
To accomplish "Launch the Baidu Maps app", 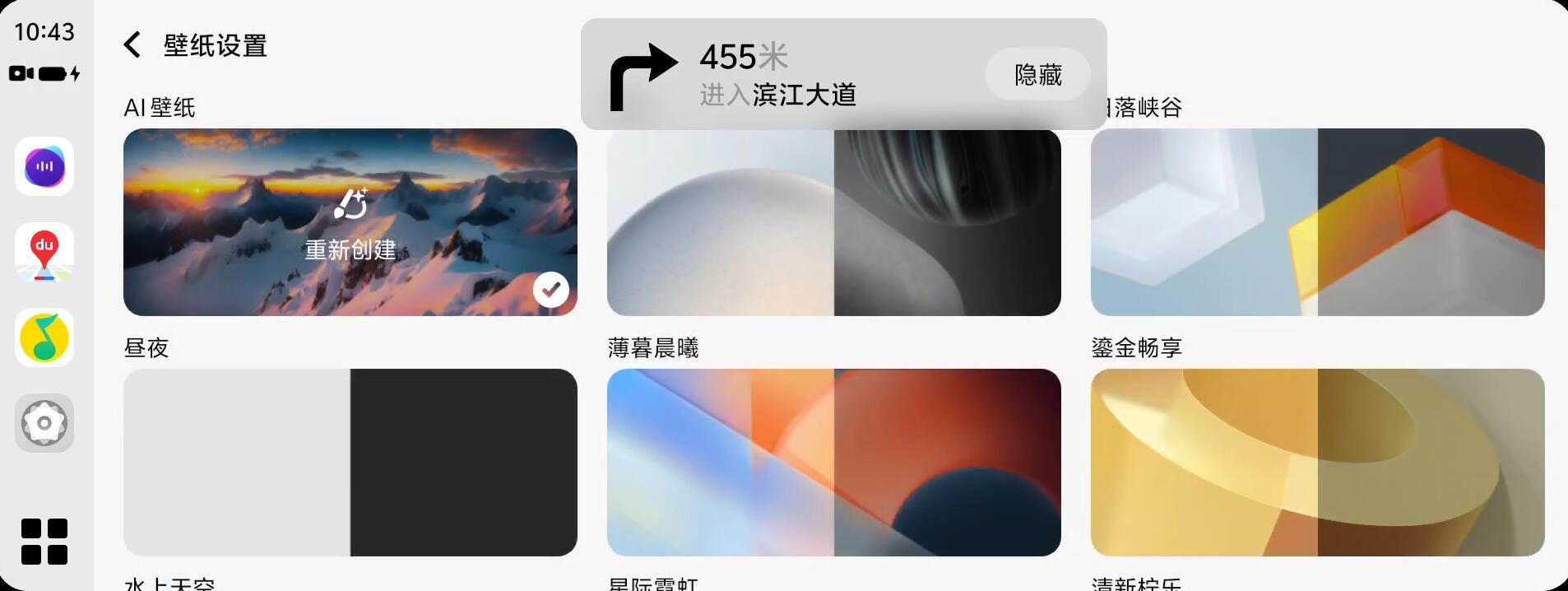I will (44, 252).
